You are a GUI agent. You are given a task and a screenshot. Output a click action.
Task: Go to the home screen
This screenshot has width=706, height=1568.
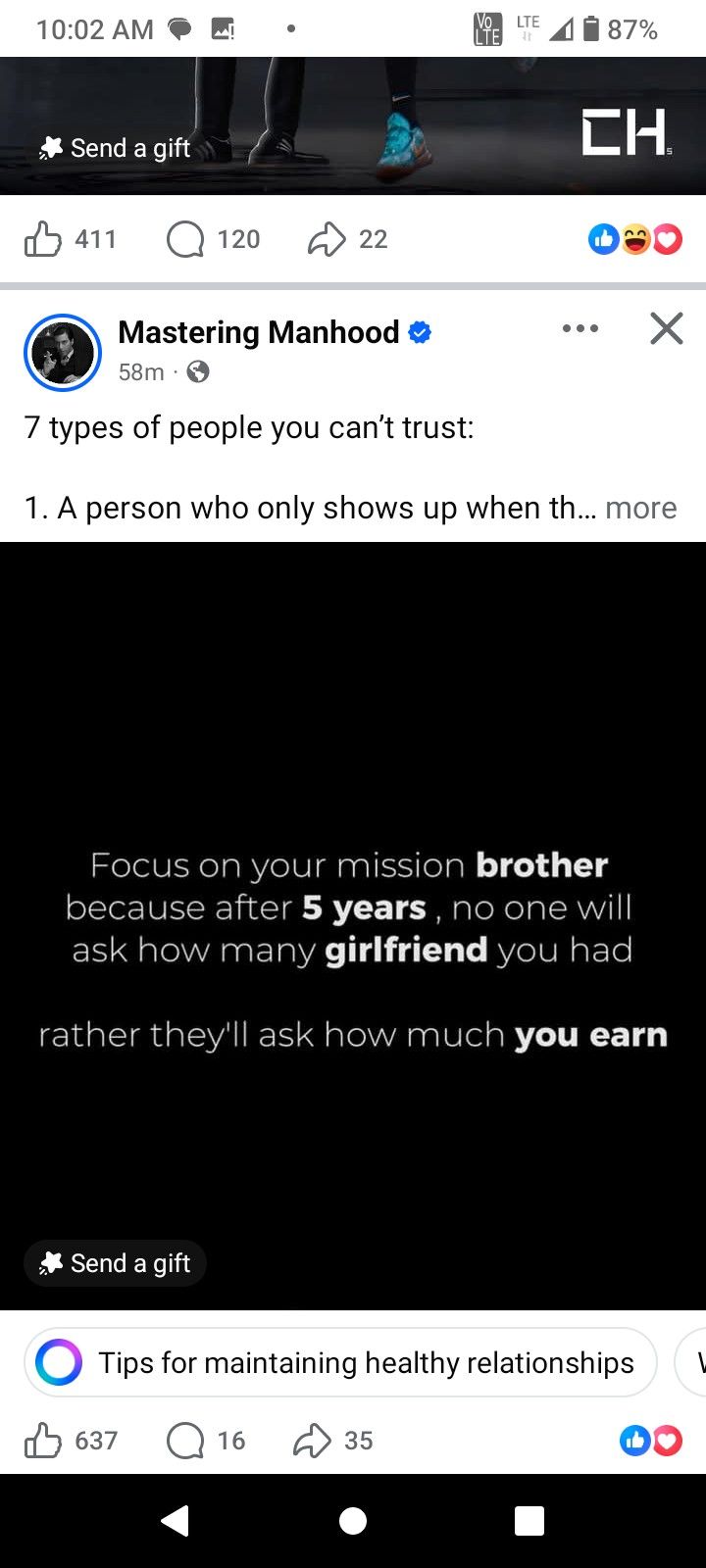pyautogui.click(x=353, y=1520)
